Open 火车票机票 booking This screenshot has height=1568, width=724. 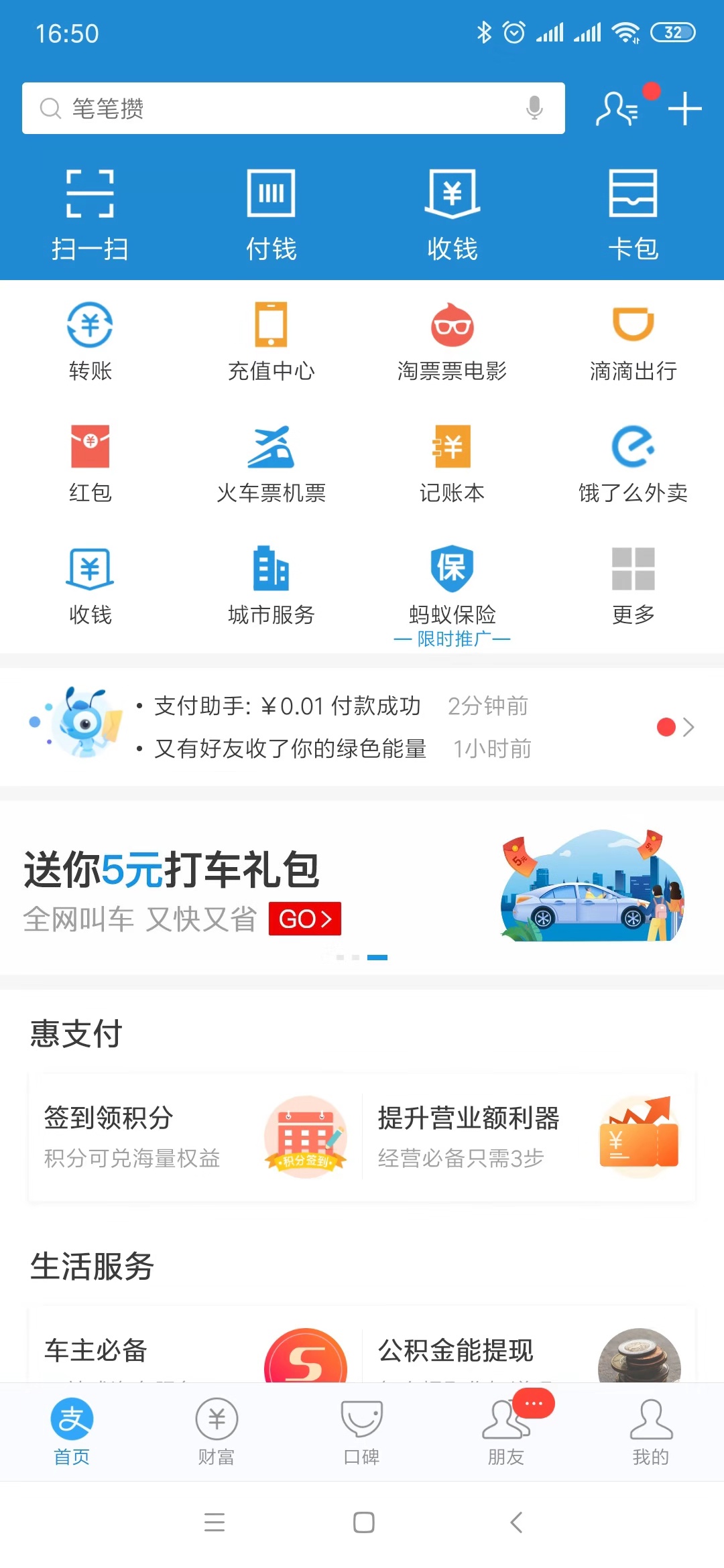click(x=271, y=464)
